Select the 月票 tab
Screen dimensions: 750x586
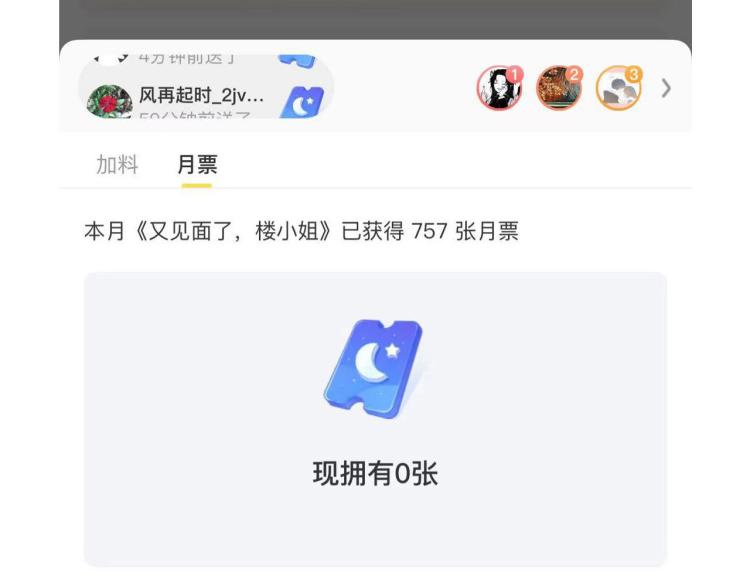click(197, 165)
